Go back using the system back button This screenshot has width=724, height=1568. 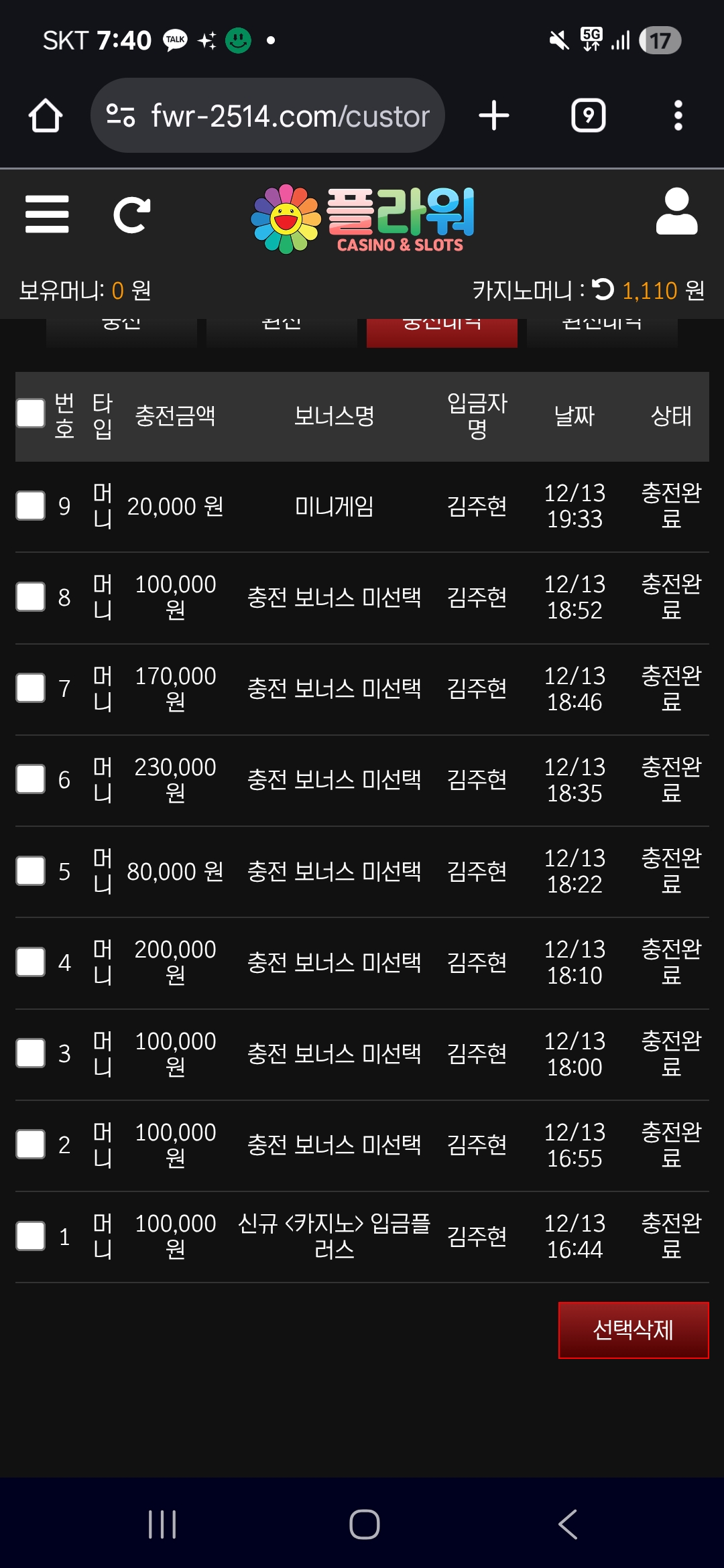coord(567,1524)
